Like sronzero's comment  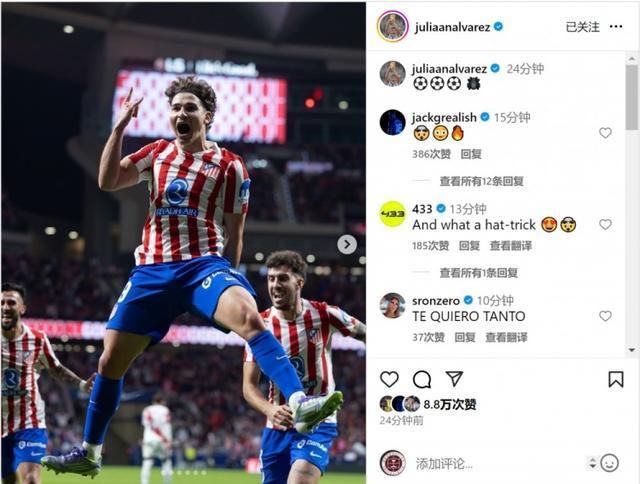click(x=605, y=316)
